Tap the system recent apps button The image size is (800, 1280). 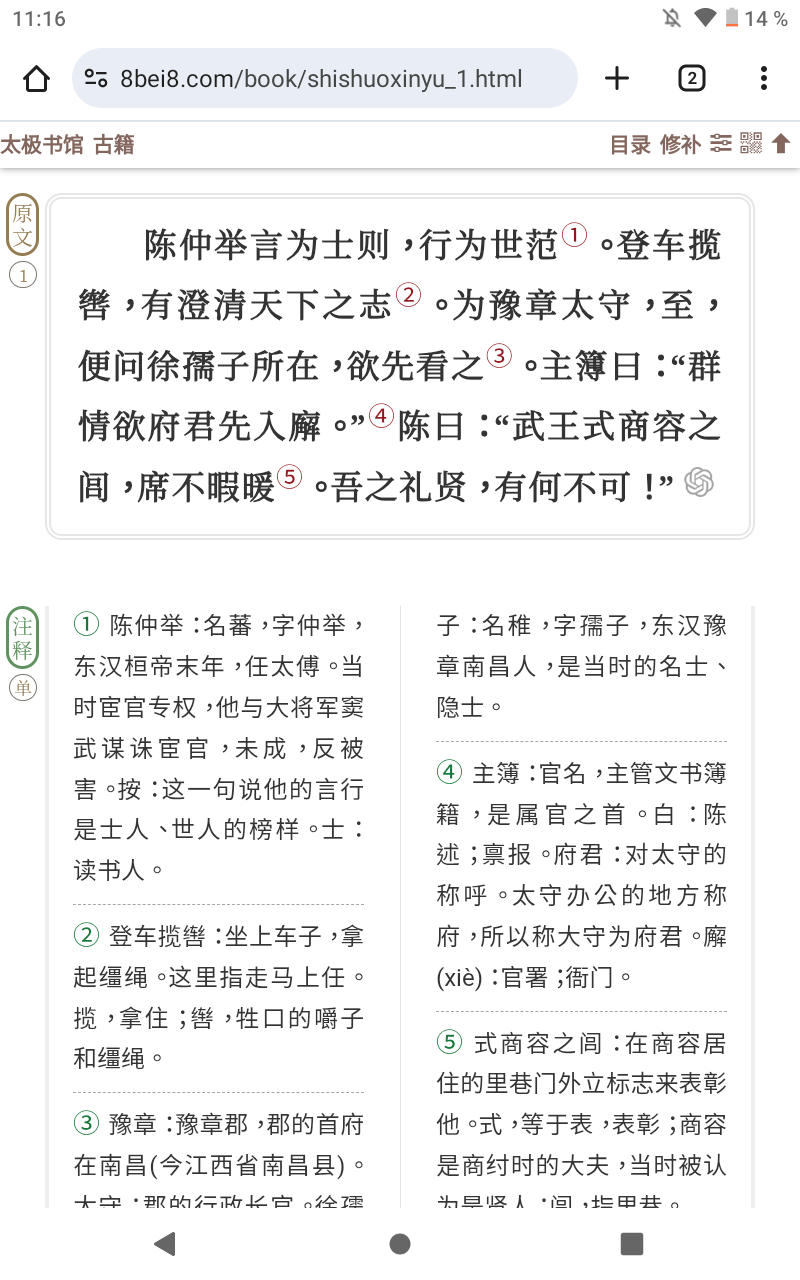[x=632, y=1243]
